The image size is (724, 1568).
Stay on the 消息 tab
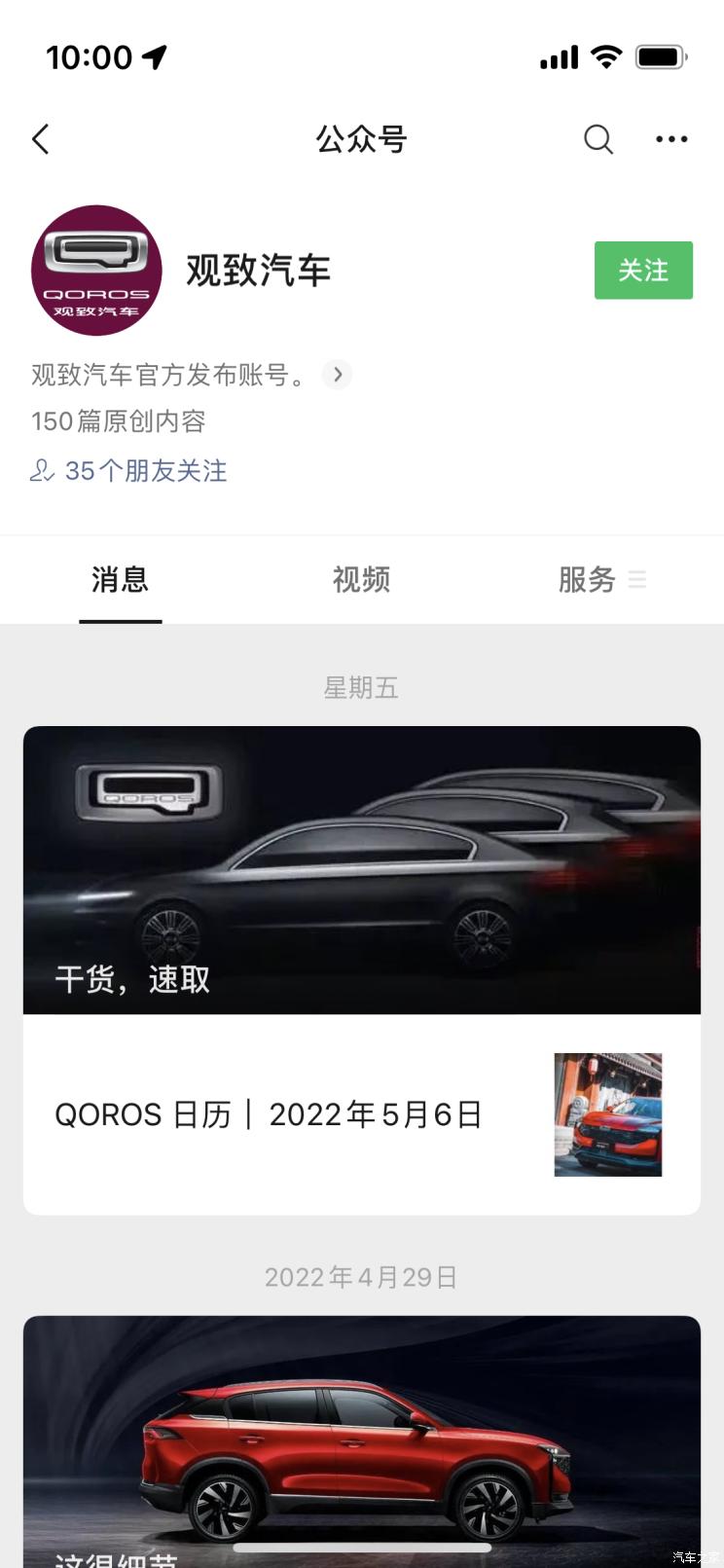point(120,579)
